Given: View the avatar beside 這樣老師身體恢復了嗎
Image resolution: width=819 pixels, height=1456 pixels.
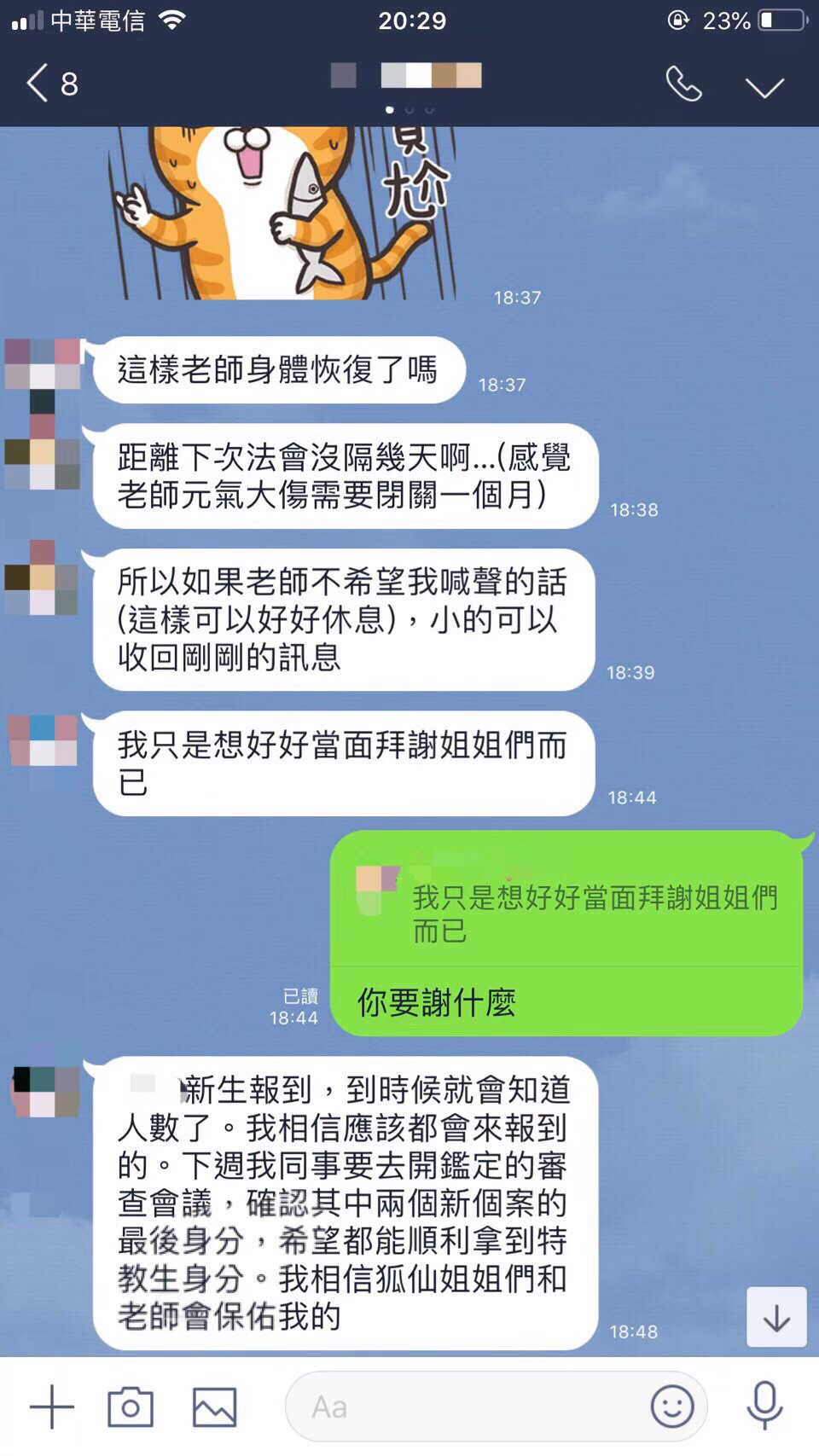Looking at the screenshot, I should (43, 364).
